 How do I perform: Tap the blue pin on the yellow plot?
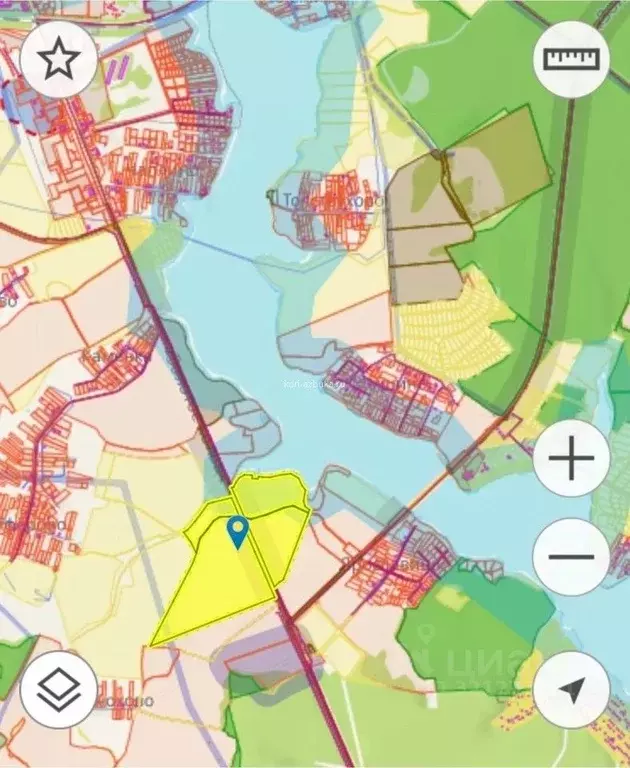[x=238, y=532]
